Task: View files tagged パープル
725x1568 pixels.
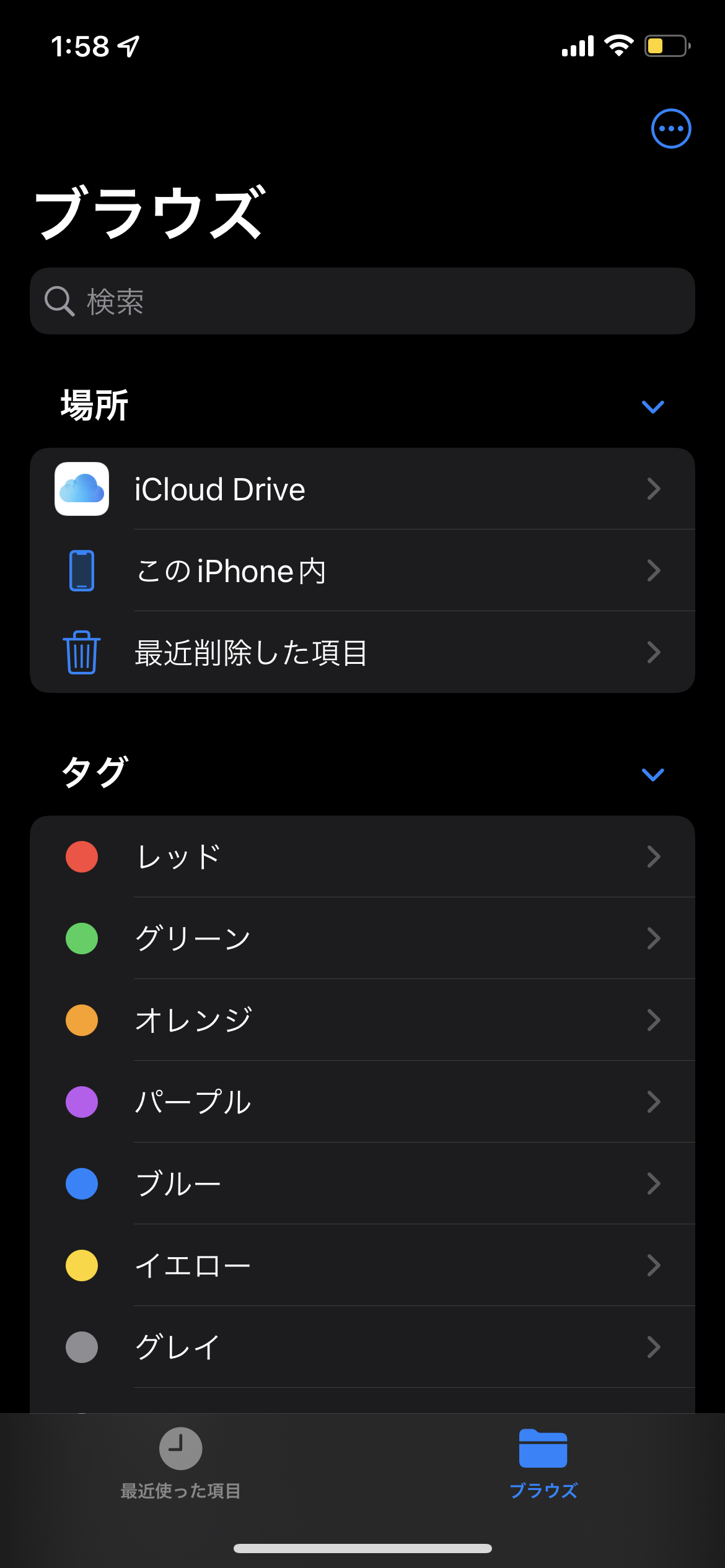Action: 362,1102
